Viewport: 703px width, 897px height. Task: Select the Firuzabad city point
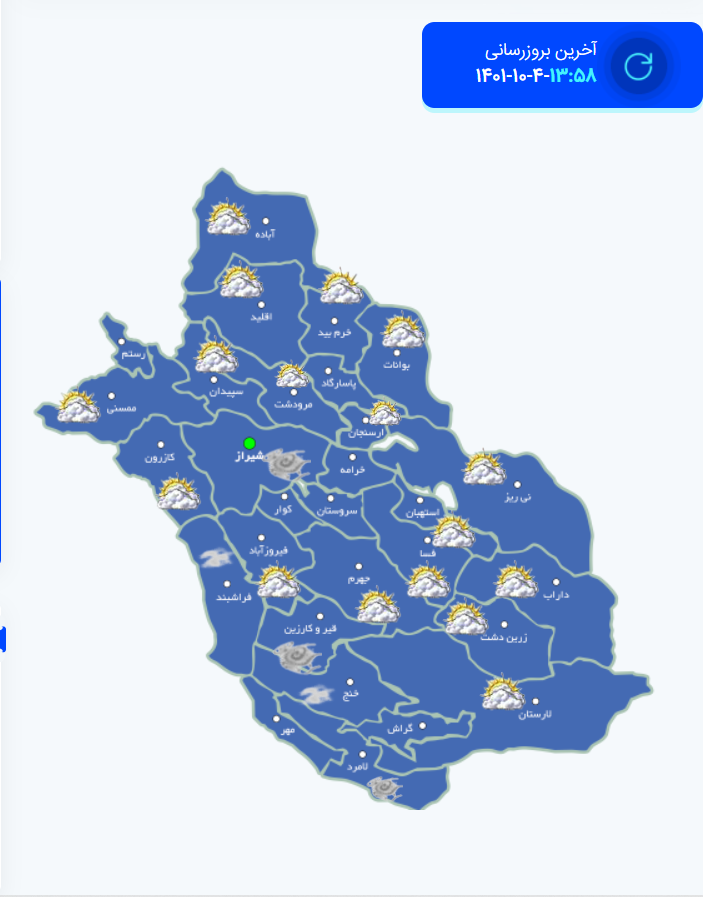coord(261,538)
